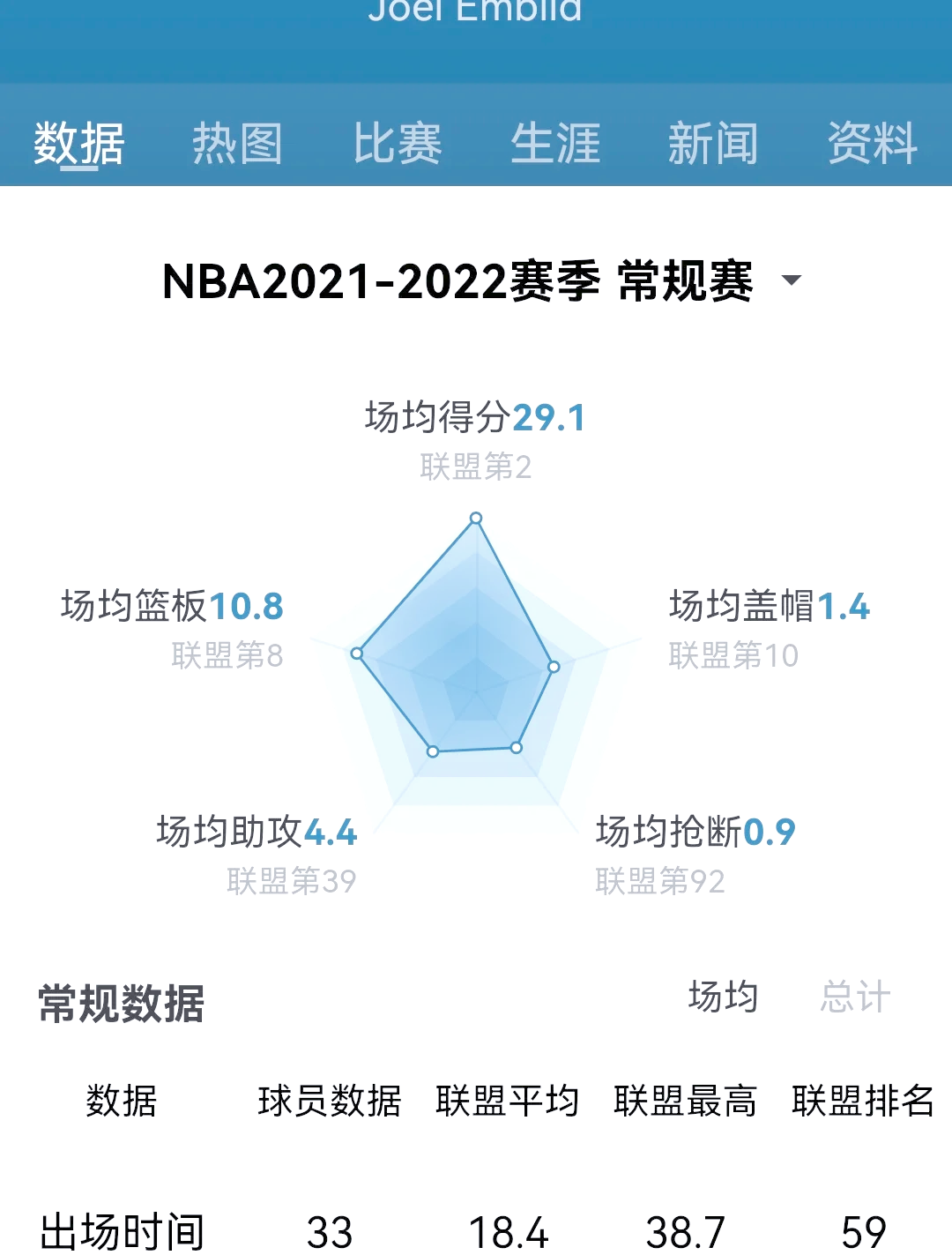Open steals rank 联盟第92 detail
Screen dimensions: 952x1255
pos(659,884)
